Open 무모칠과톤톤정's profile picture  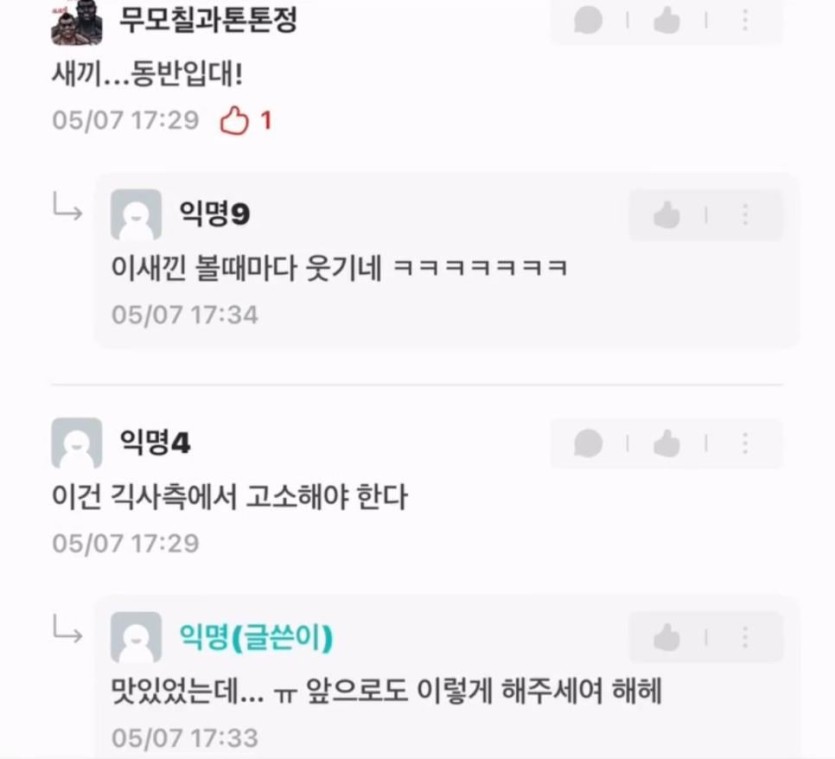(x=77, y=22)
